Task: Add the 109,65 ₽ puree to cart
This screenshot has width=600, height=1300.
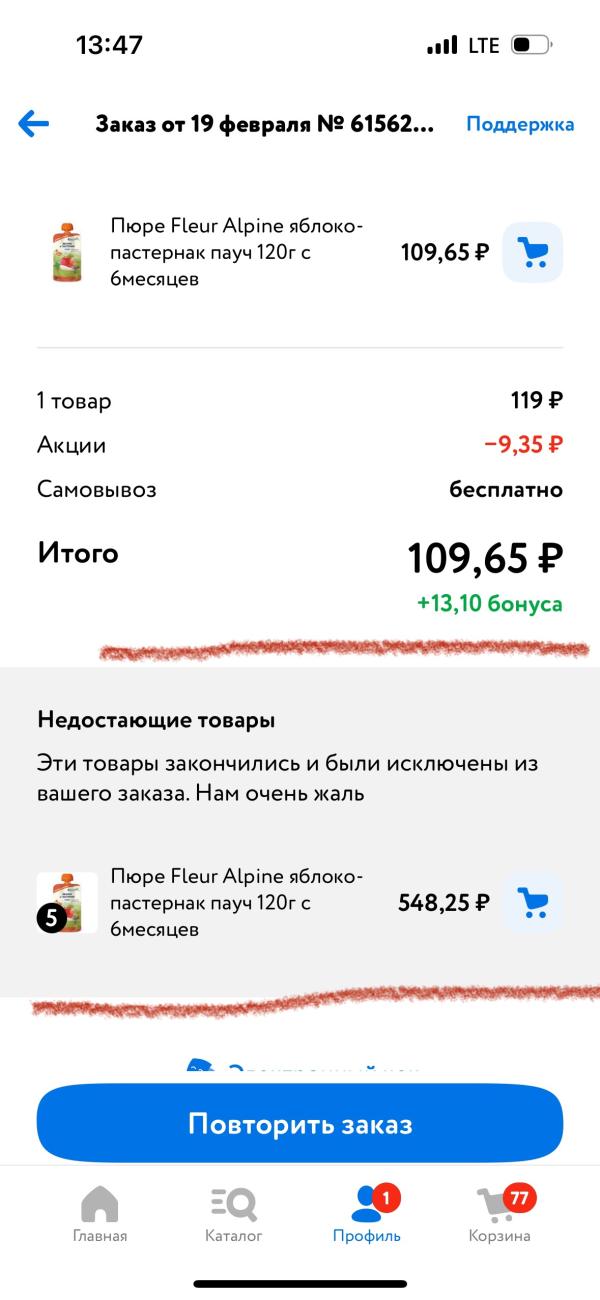Action: click(x=532, y=252)
